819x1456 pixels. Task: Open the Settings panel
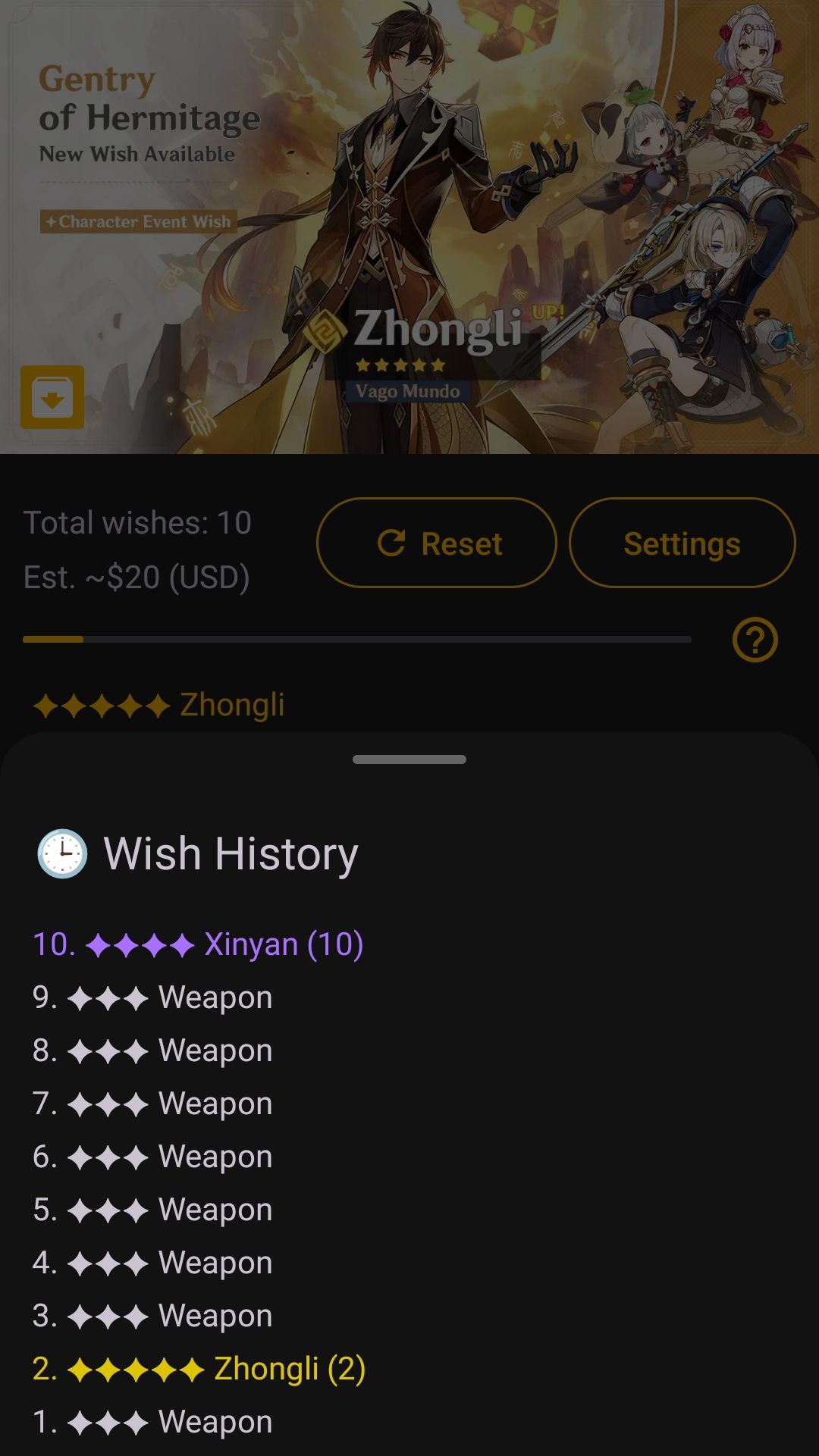pyautogui.click(x=682, y=543)
